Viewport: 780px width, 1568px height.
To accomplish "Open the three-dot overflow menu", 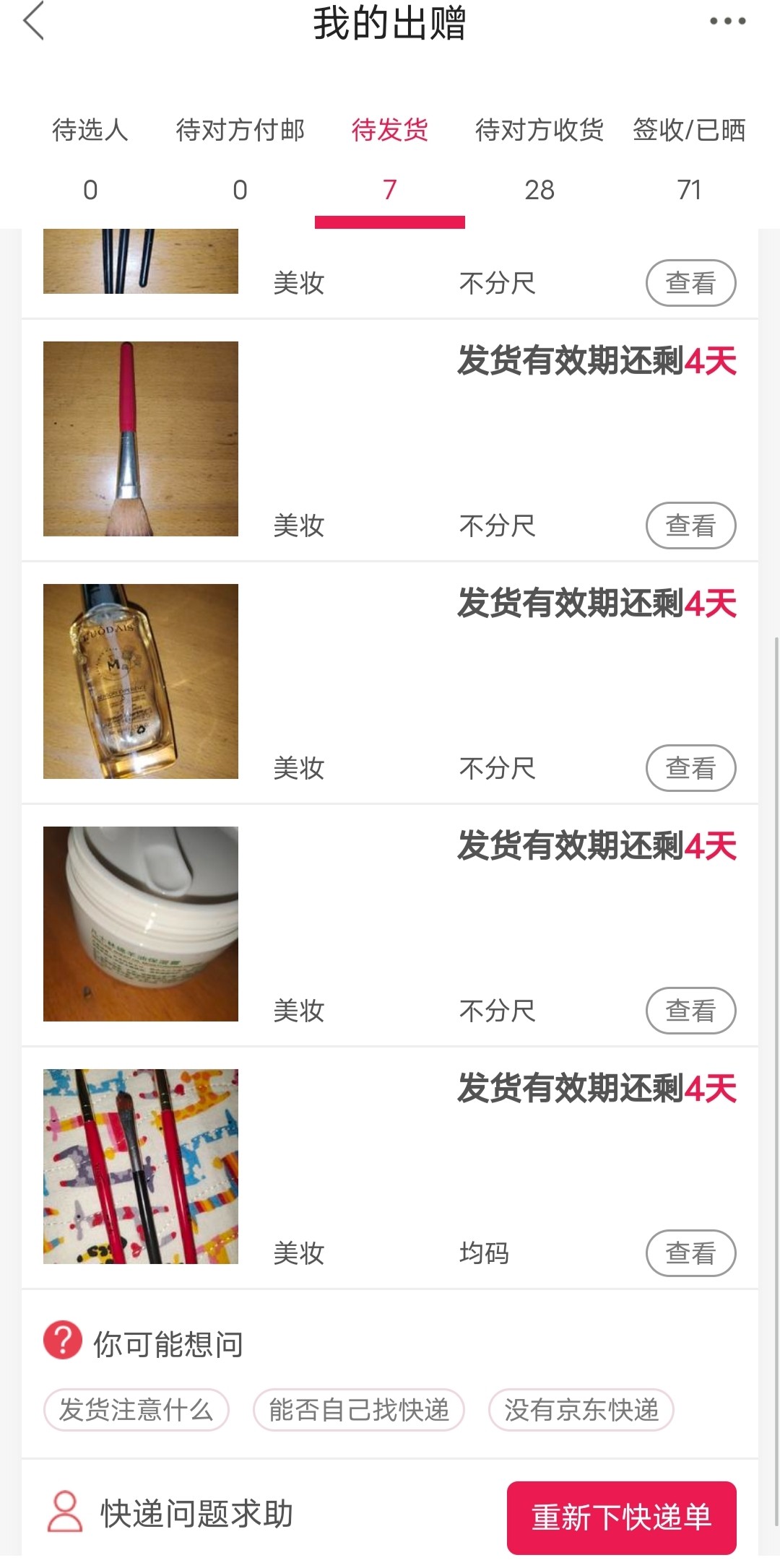I will coord(727,21).
